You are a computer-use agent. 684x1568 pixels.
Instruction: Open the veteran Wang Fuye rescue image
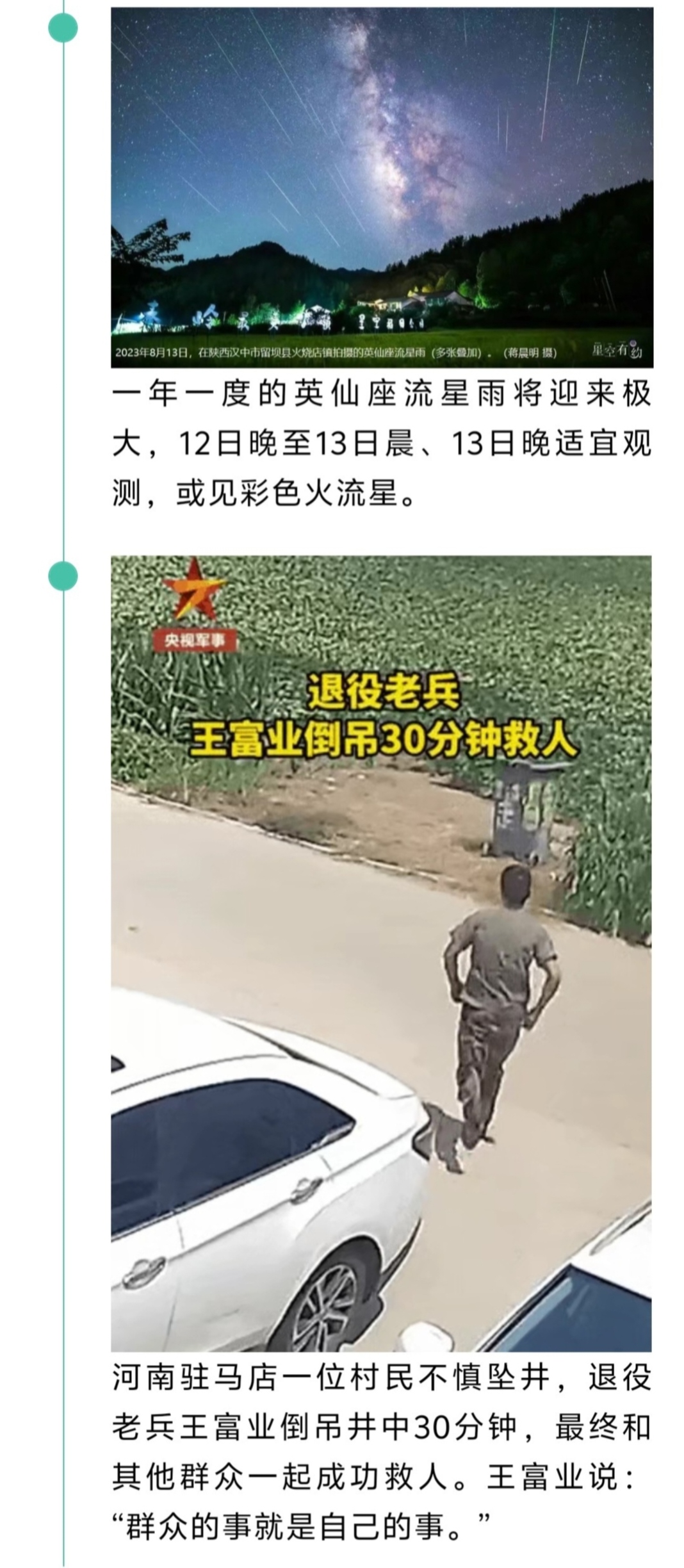coord(381,953)
